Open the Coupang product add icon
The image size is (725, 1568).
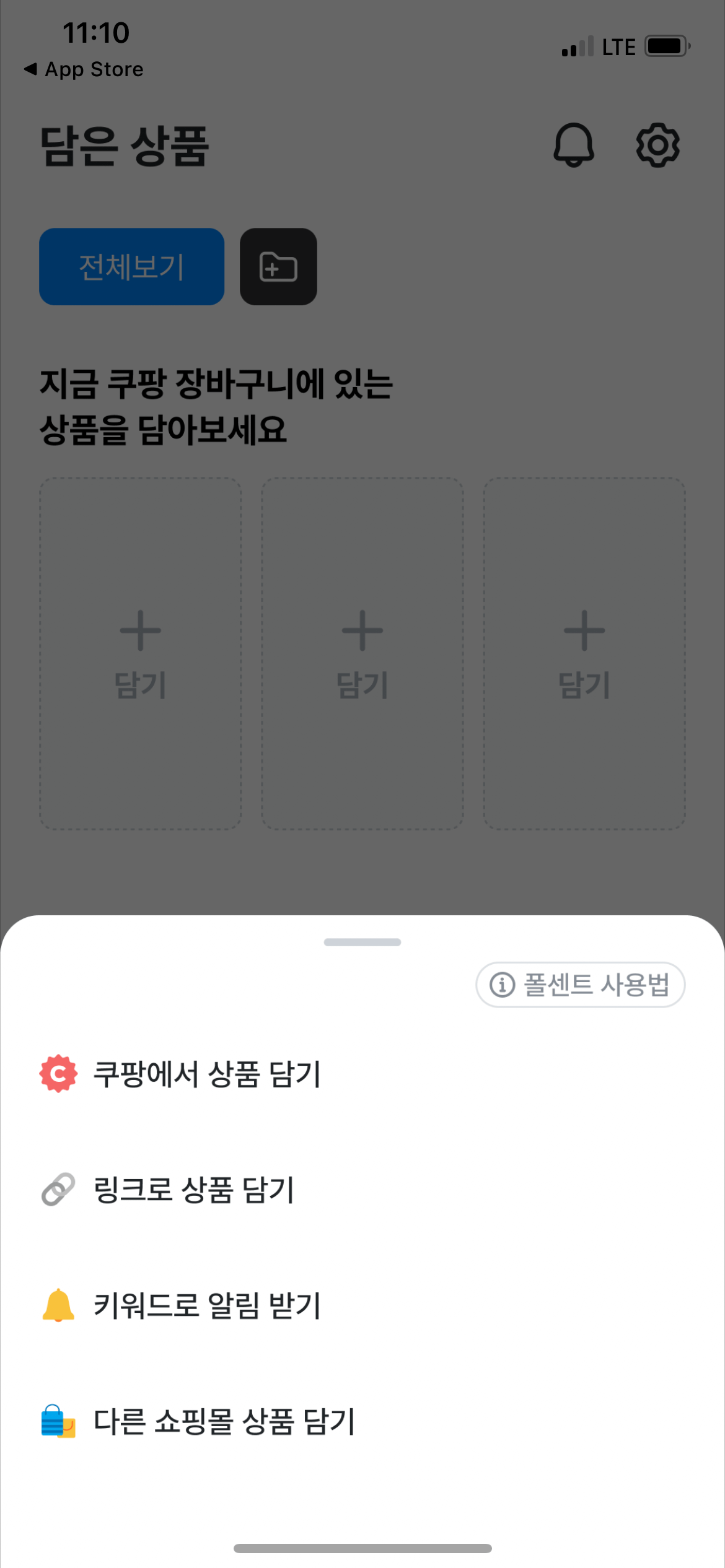[57, 1073]
